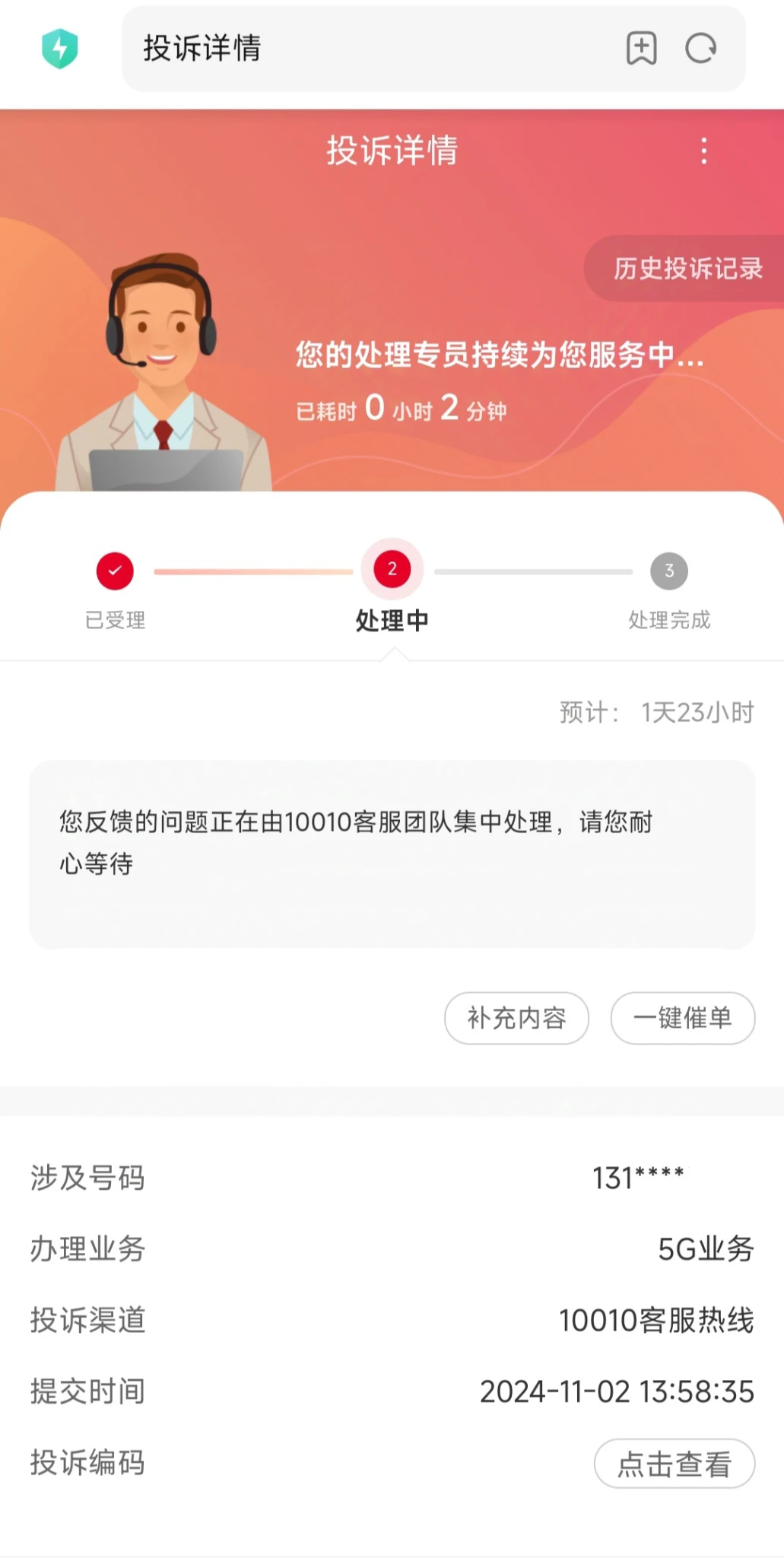Open the green shield security icon
Viewport: 784px width, 1558px height.
click(60, 49)
